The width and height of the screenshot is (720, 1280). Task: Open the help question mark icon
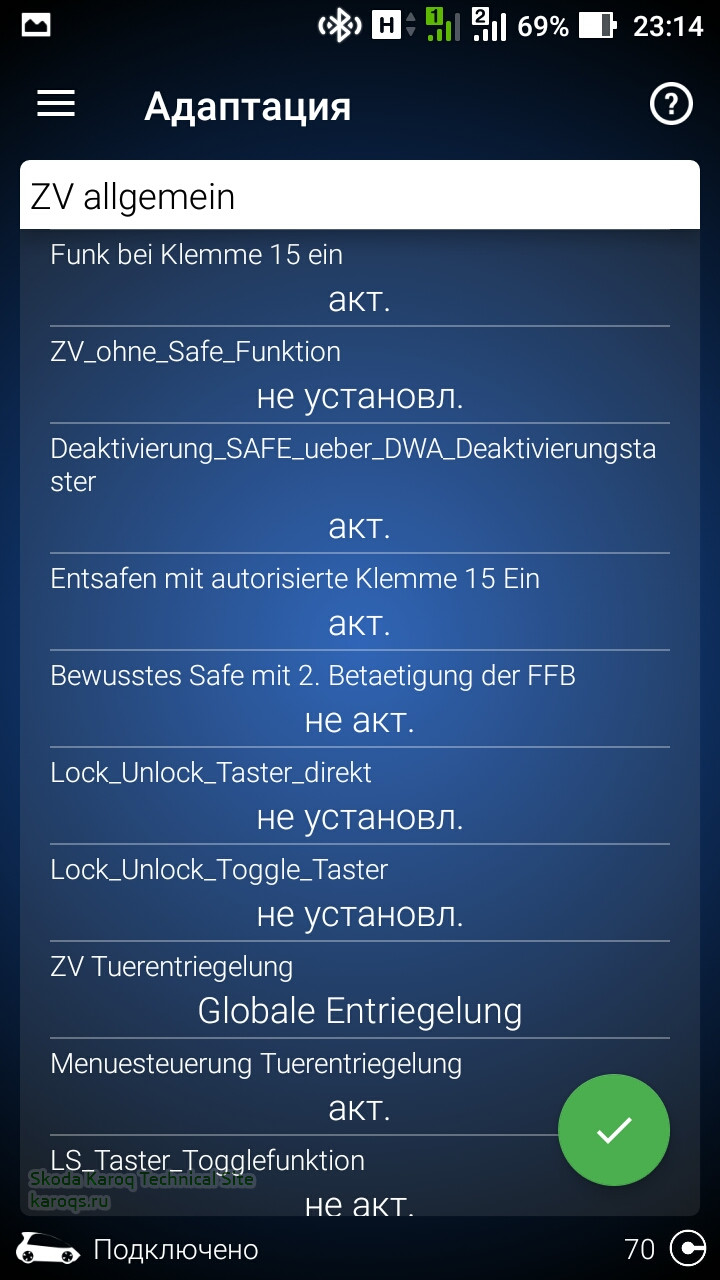[671, 104]
